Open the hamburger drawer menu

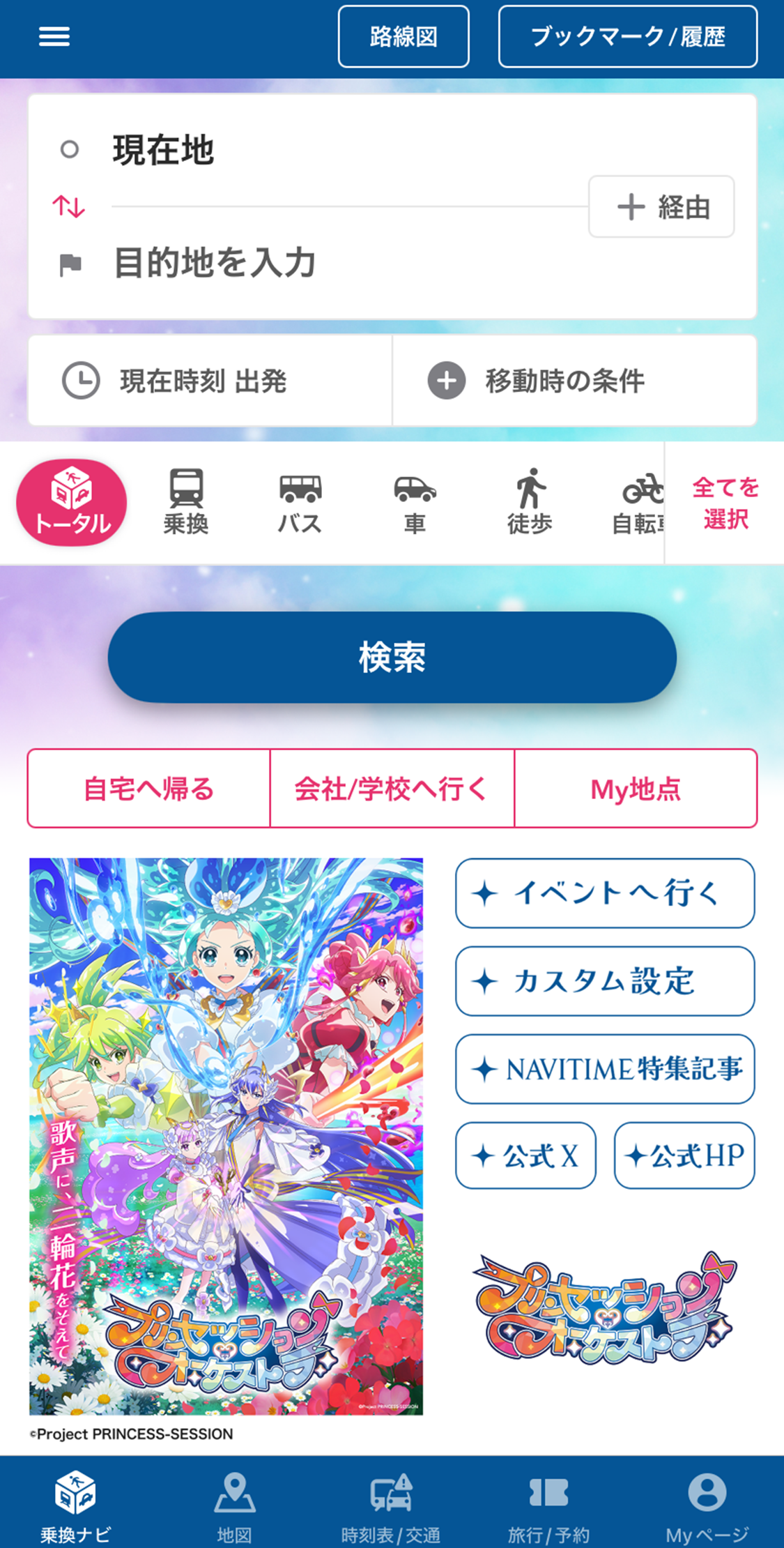pyautogui.click(x=54, y=37)
